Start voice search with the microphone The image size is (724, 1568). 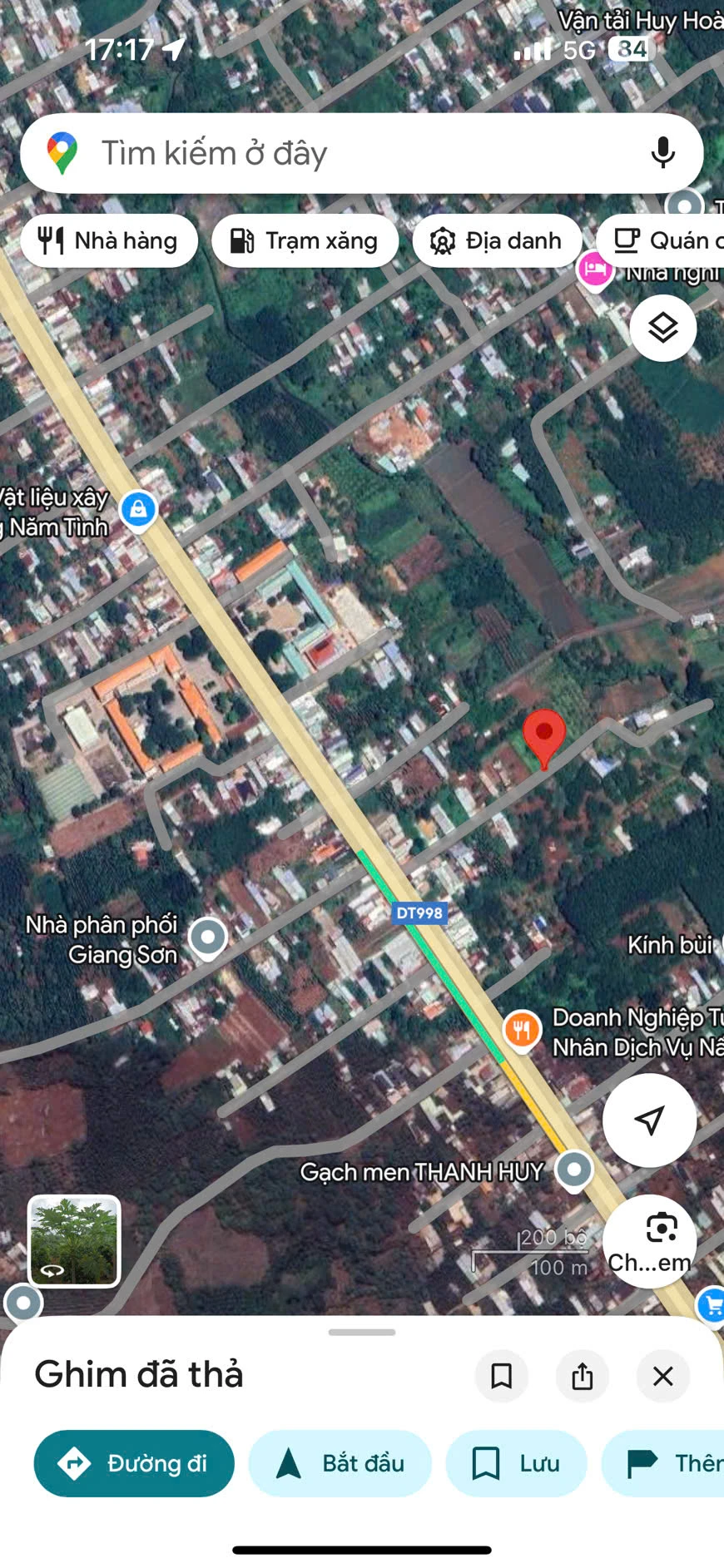[662, 154]
